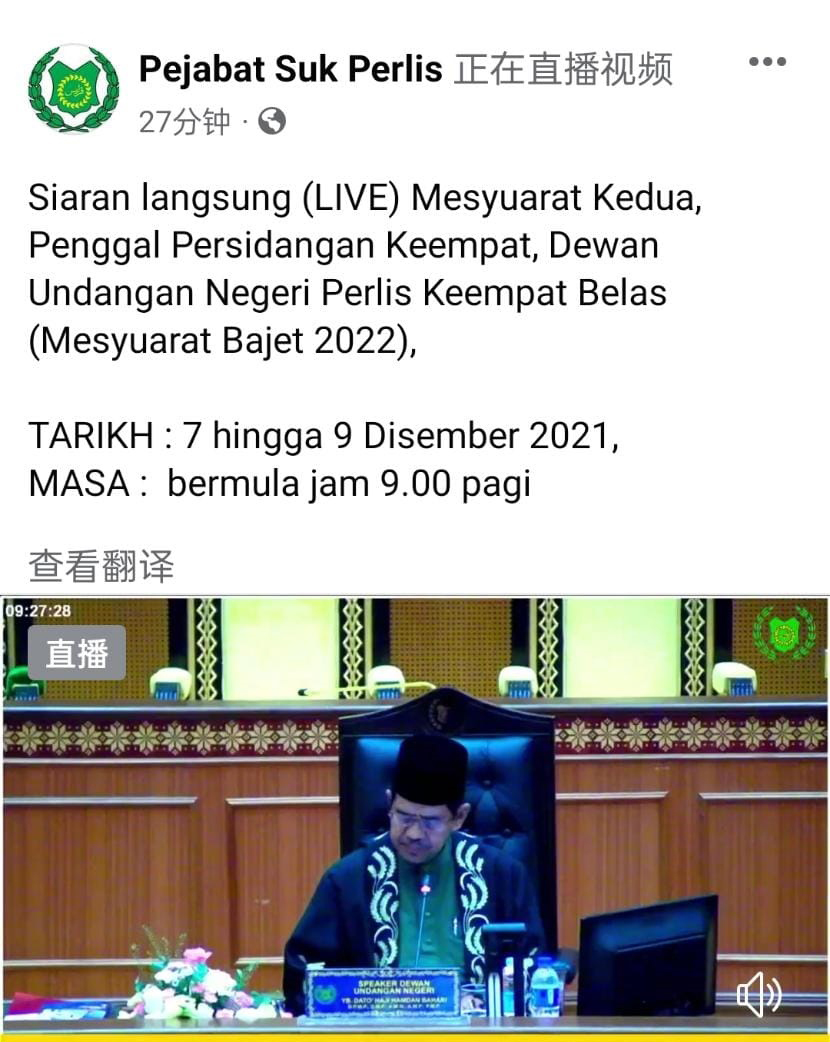This screenshot has height=1042, width=830.
Task: Unmute the live video with speaker icon
Action: [x=759, y=994]
